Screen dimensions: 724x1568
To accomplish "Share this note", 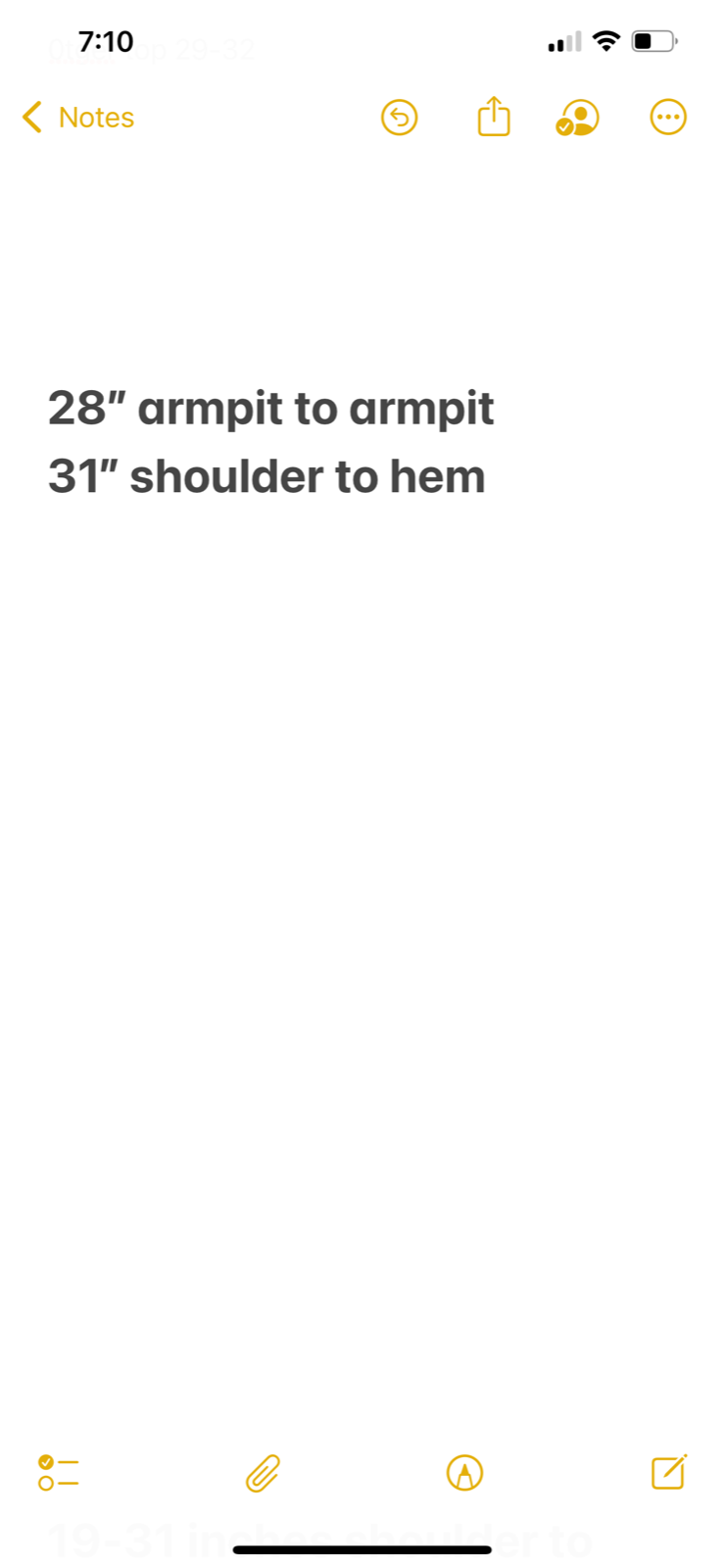I will tap(494, 118).
